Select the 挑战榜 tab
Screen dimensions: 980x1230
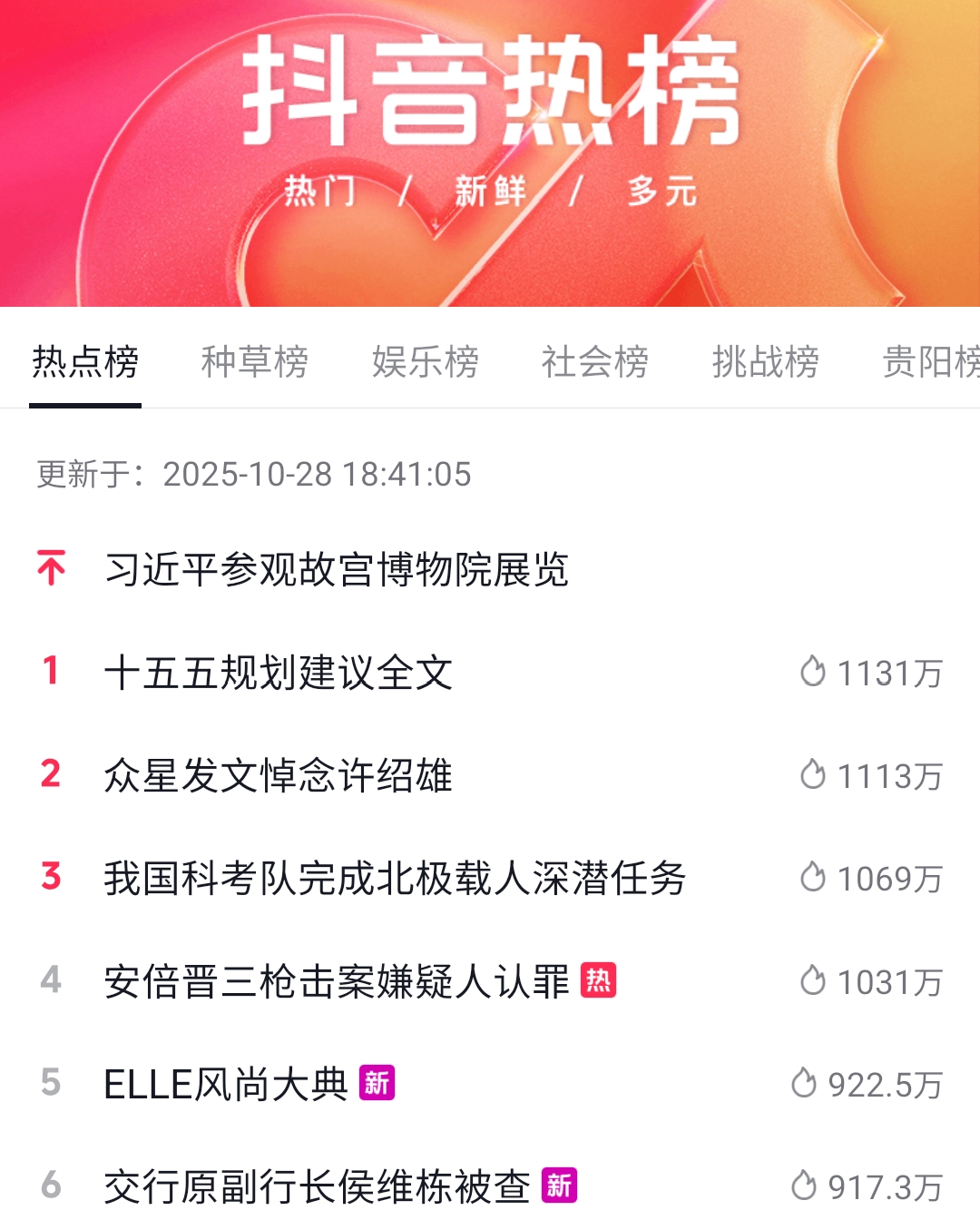coord(765,361)
